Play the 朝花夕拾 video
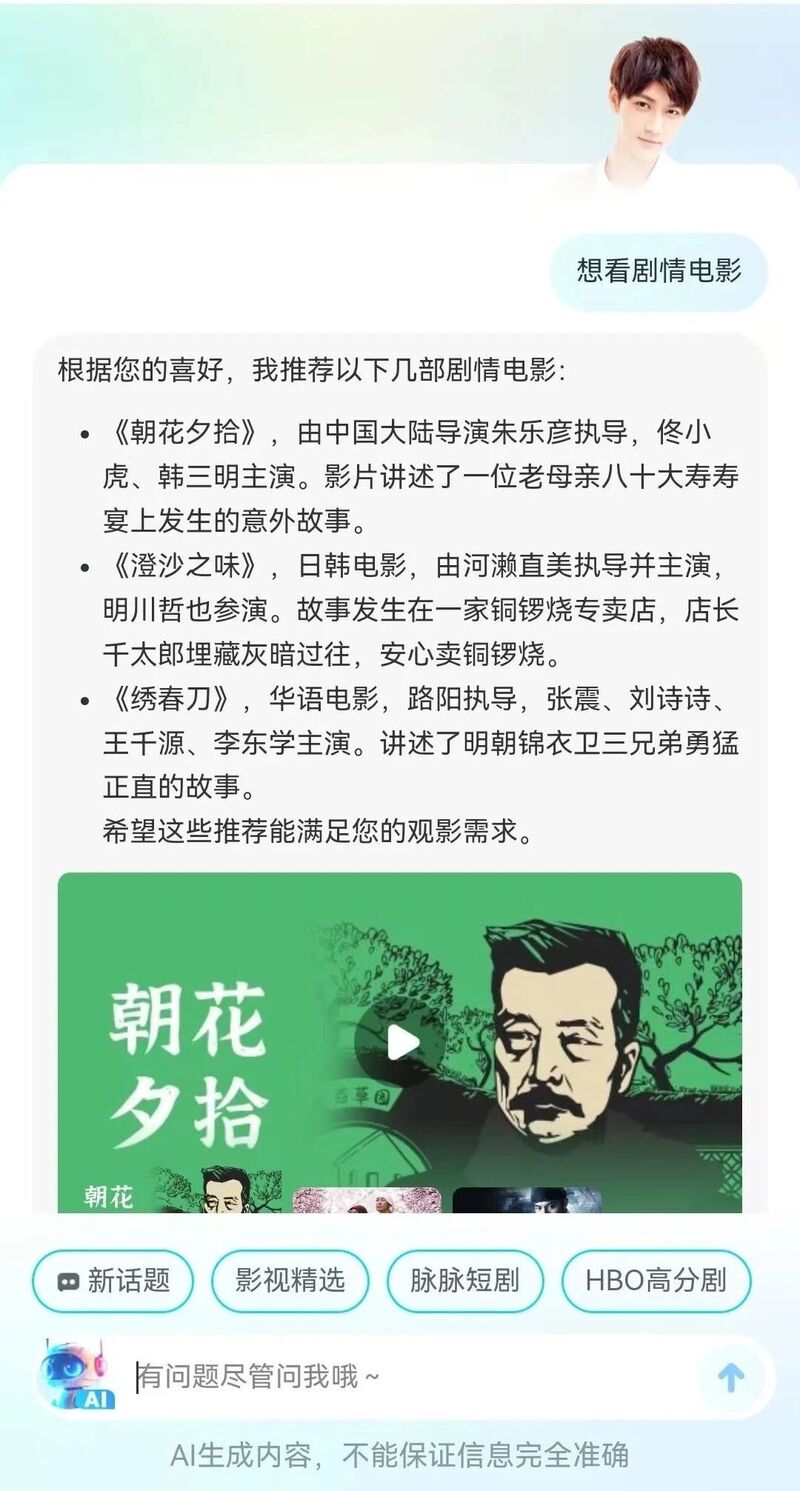 point(400,1043)
